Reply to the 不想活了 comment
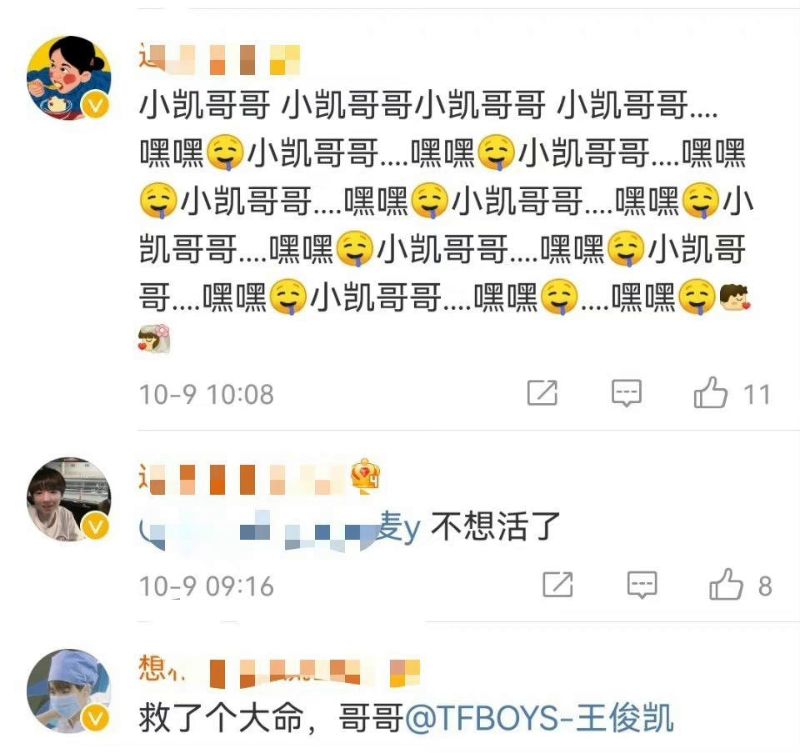Viewport: 800px width, 753px height. click(641, 585)
